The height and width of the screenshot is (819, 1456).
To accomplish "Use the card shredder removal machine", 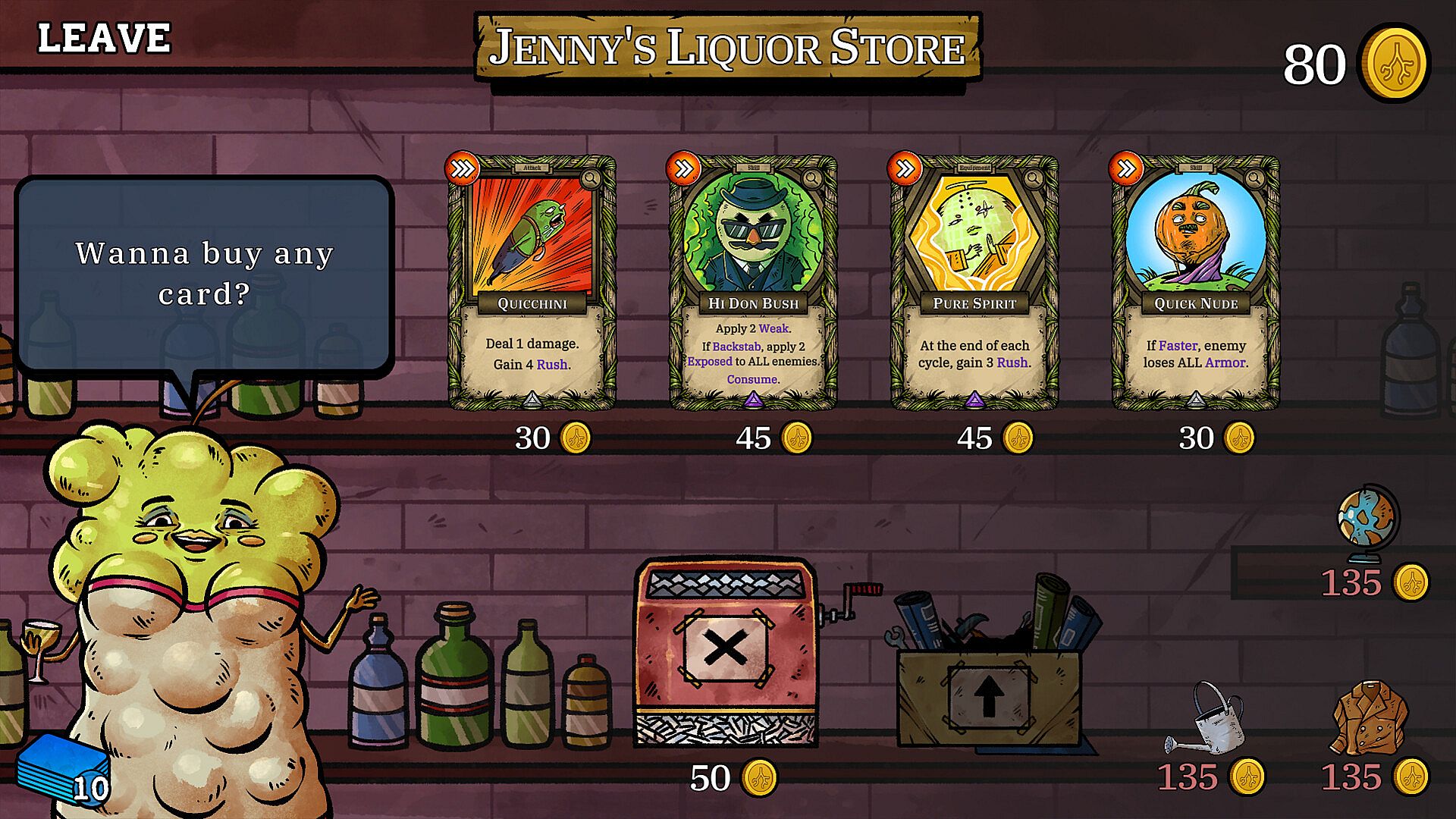I will point(726,652).
